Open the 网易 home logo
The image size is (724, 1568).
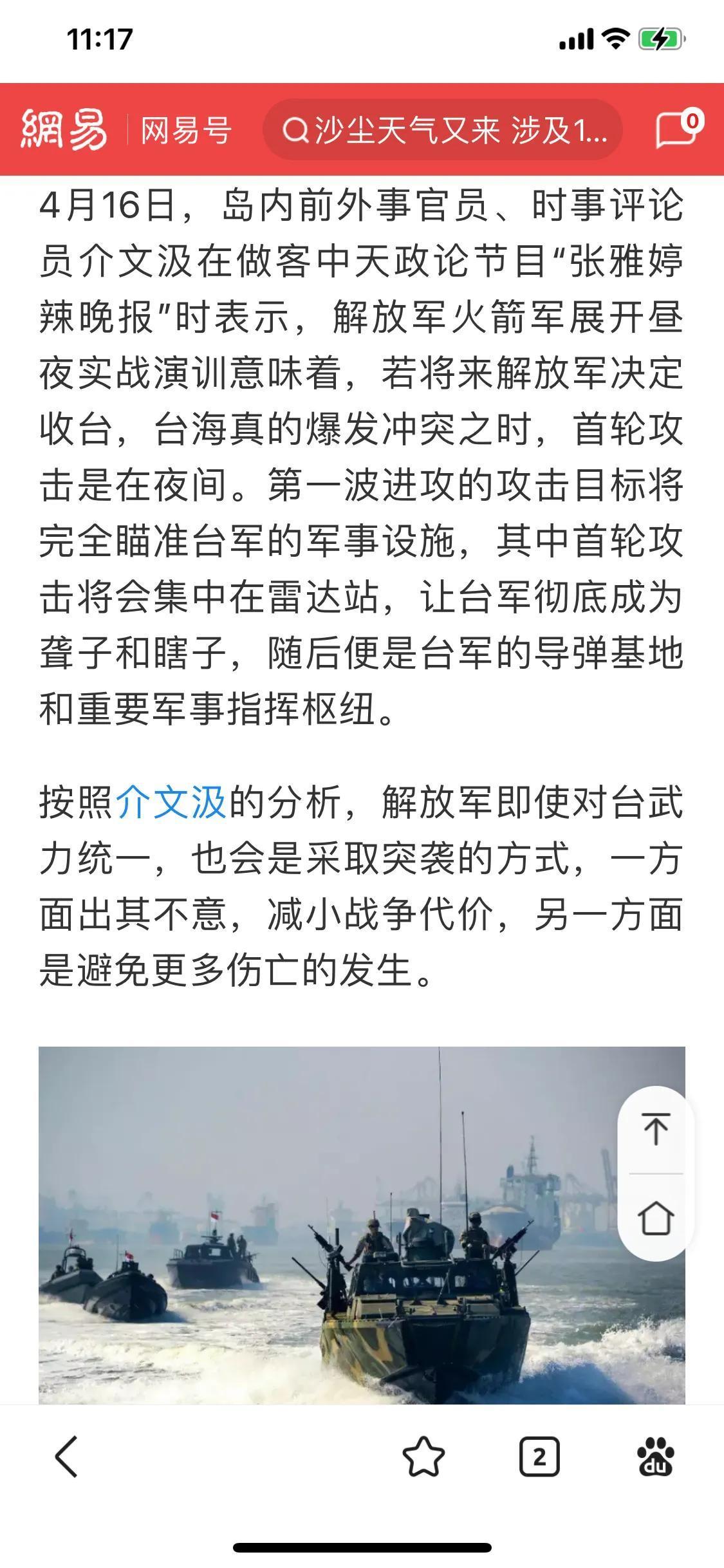click(x=64, y=129)
